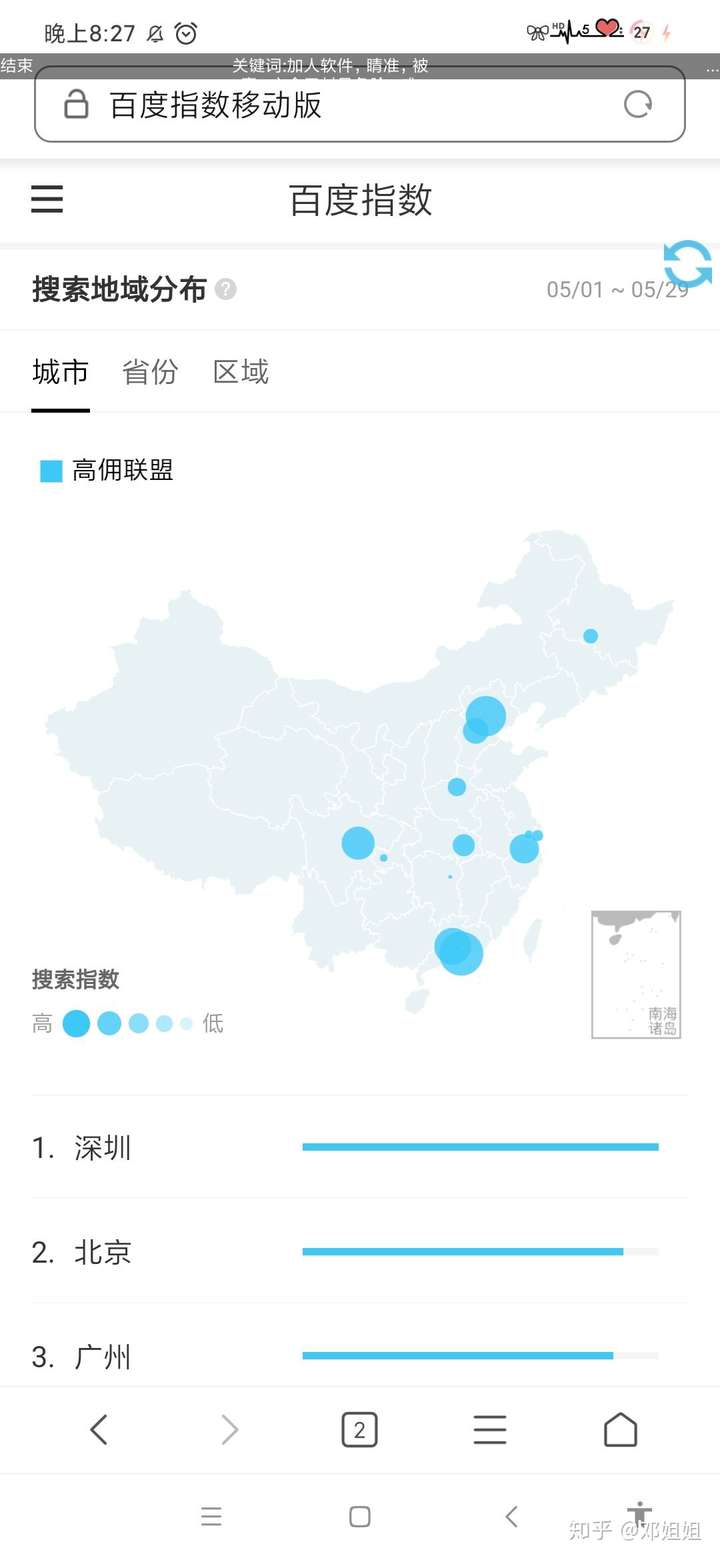Go back with the browser back arrow
The image size is (720, 1560).
coord(98,1430)
